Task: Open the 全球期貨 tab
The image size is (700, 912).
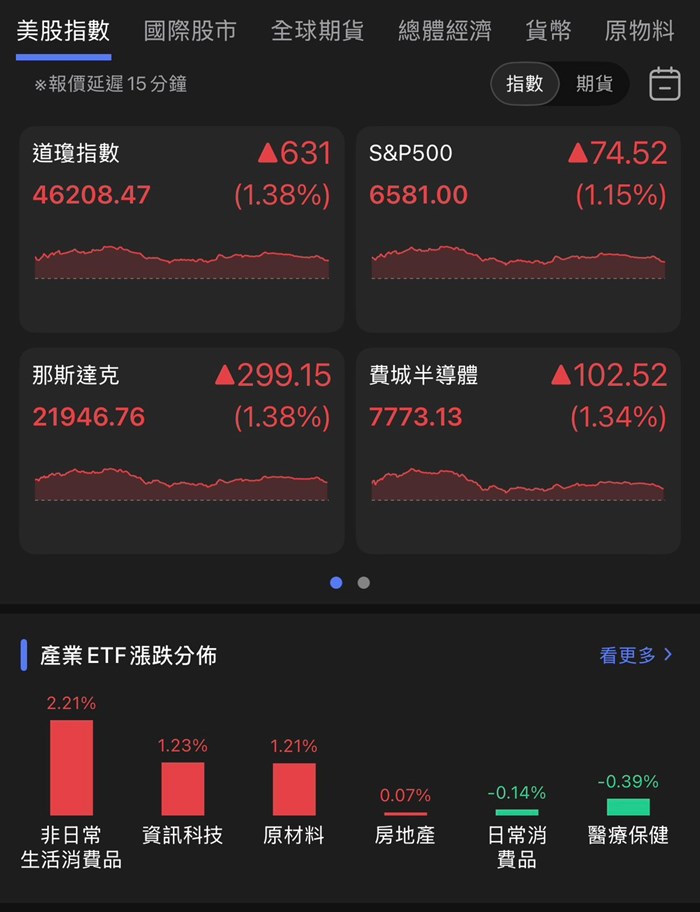Action: click(317, 31)
